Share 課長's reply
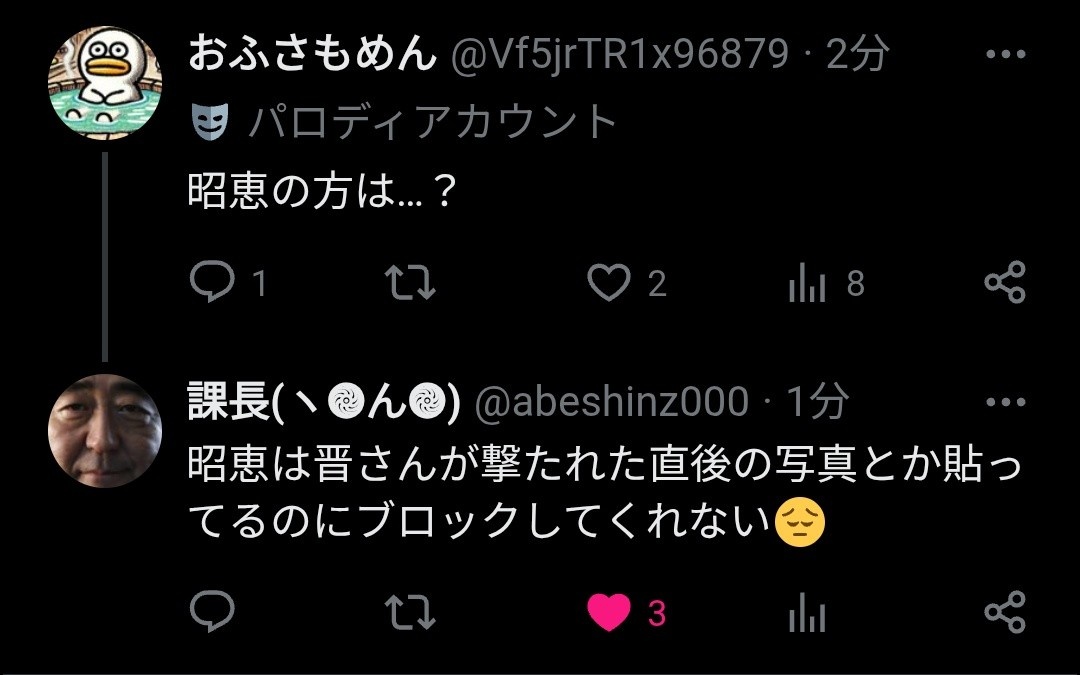Screen dimensions: 1080x675 [x=1005, y=612]
